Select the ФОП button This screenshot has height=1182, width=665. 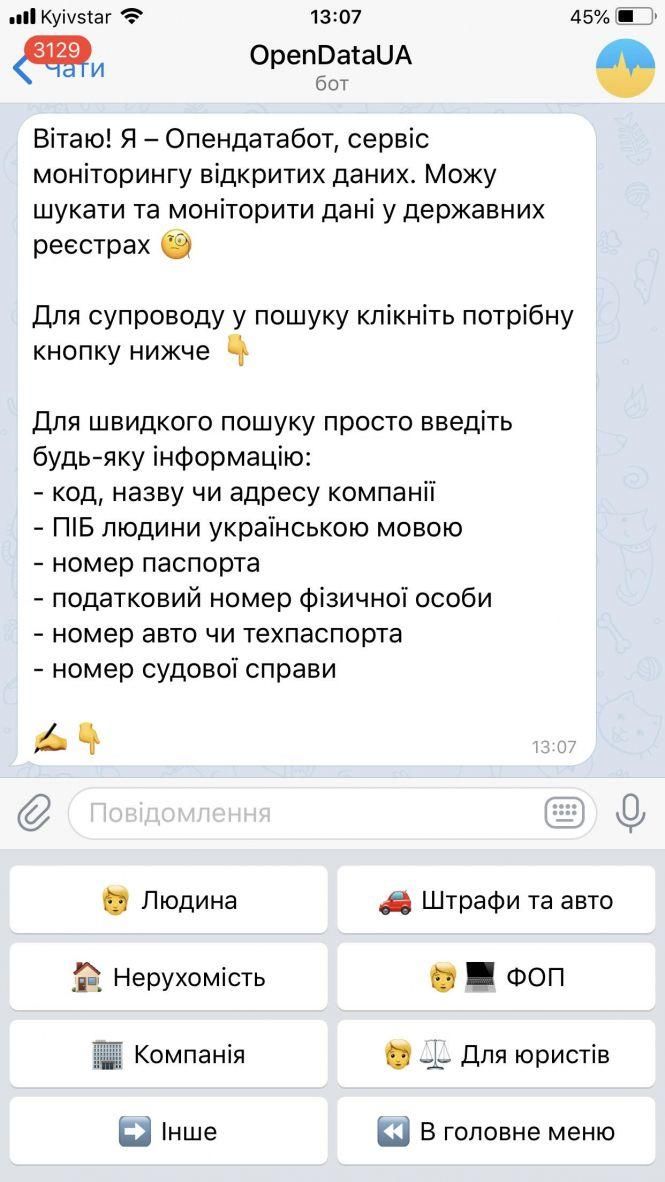click(x=495, y=977)
